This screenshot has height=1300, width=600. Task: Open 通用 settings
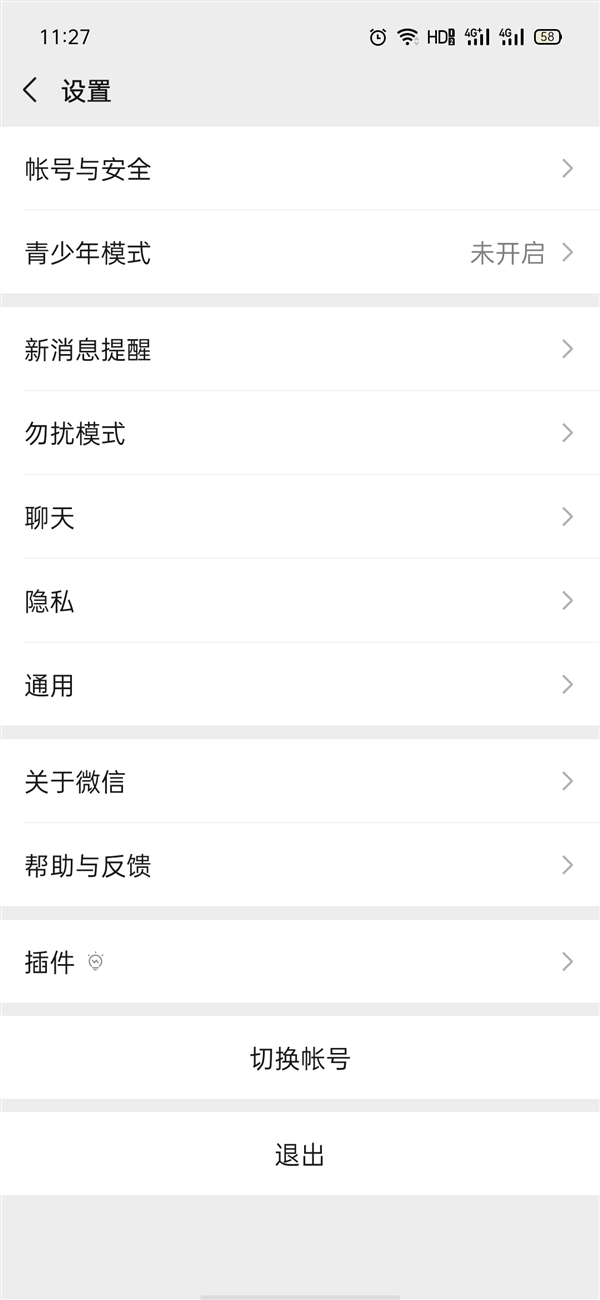pos(300,686)
